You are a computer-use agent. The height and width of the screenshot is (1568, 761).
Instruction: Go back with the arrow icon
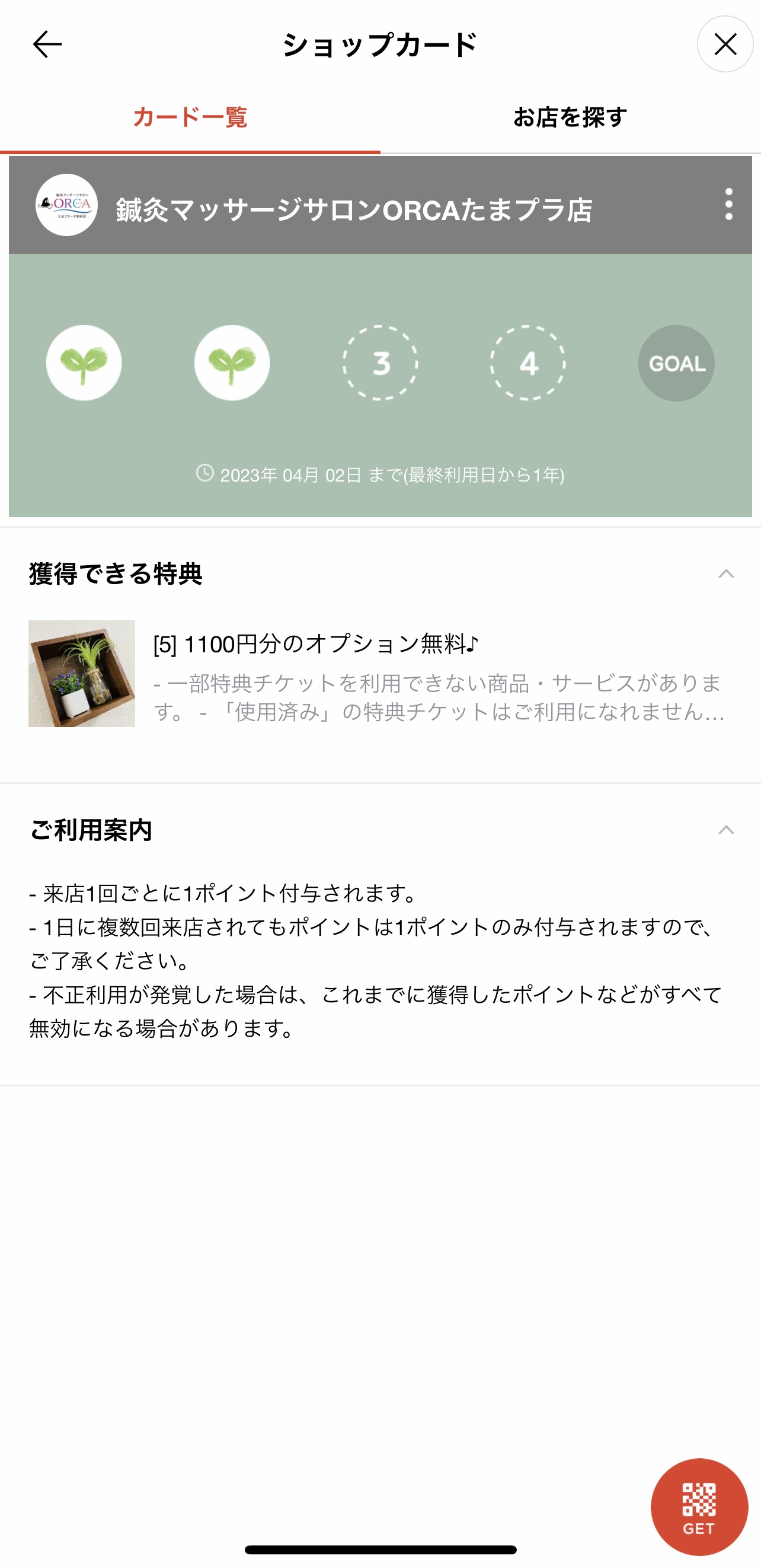pyautogui.click(x=47, y=44)
